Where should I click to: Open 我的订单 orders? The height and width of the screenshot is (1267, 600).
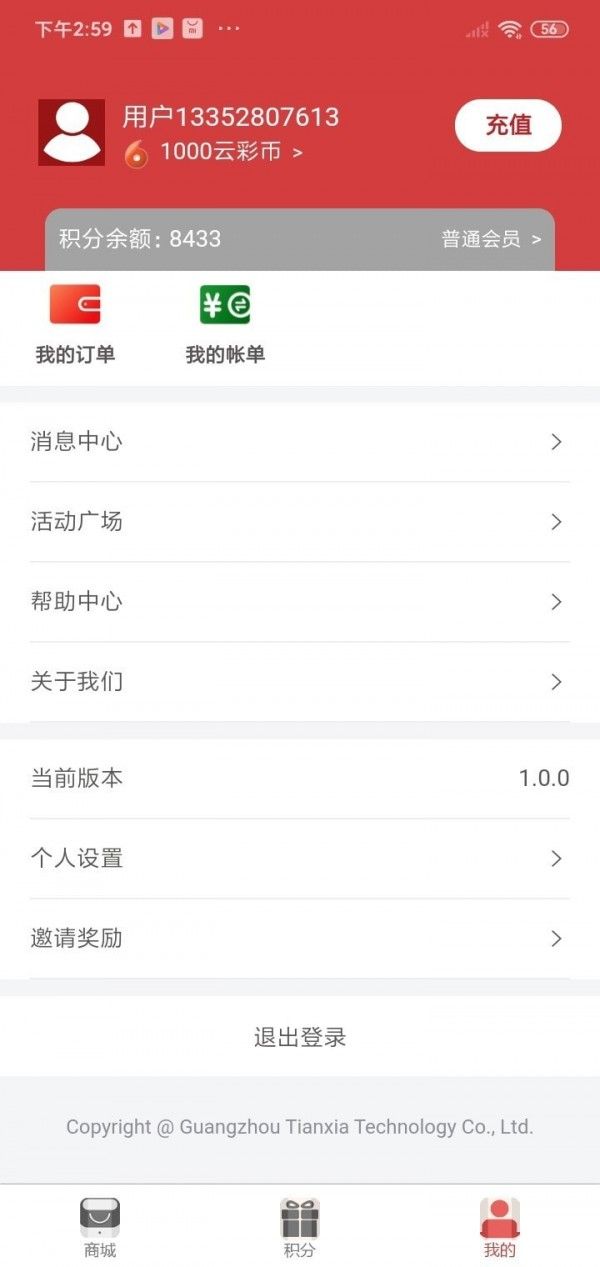[75, 325]
